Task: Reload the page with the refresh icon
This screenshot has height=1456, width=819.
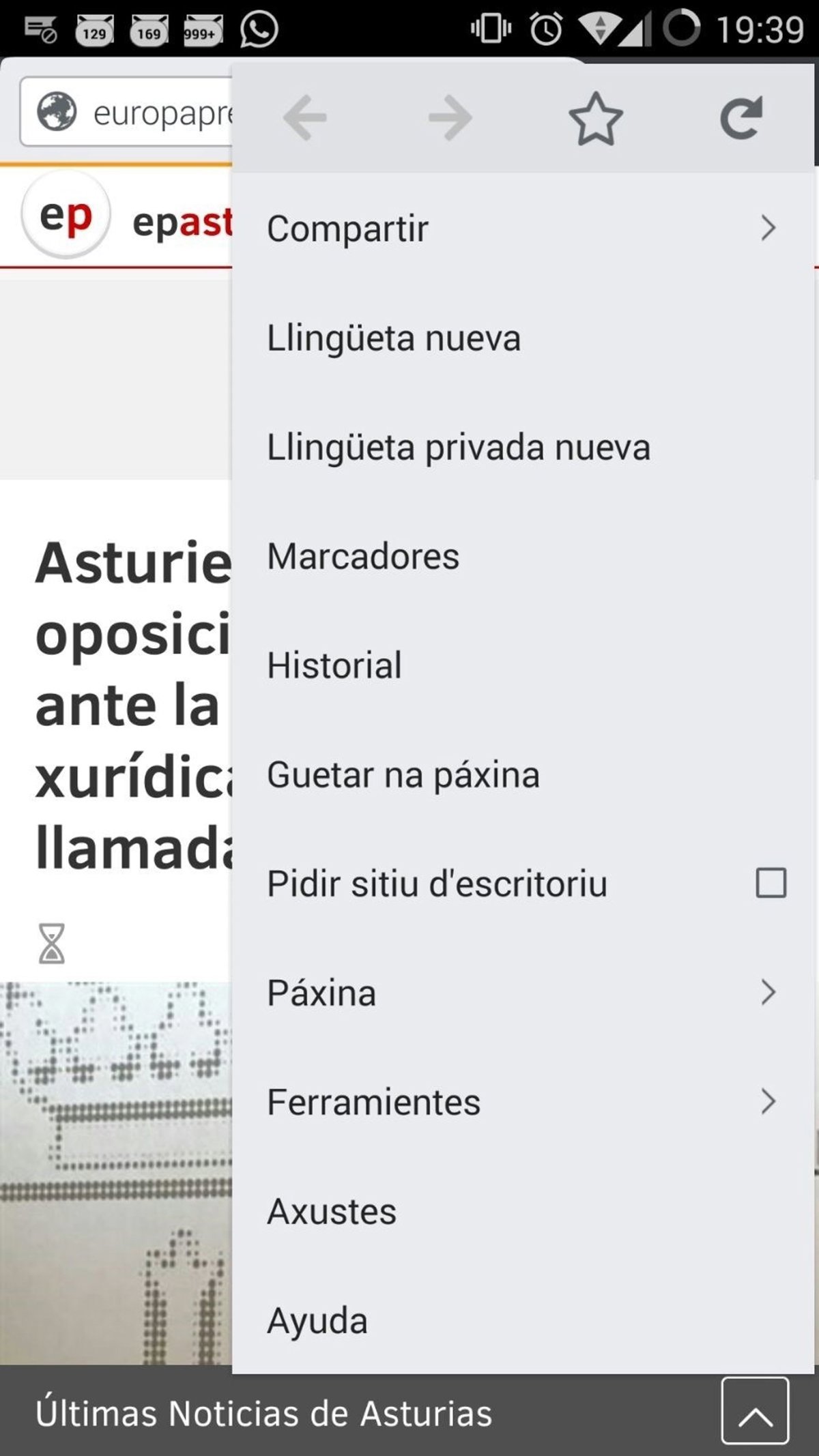Action: coord(741,119)
